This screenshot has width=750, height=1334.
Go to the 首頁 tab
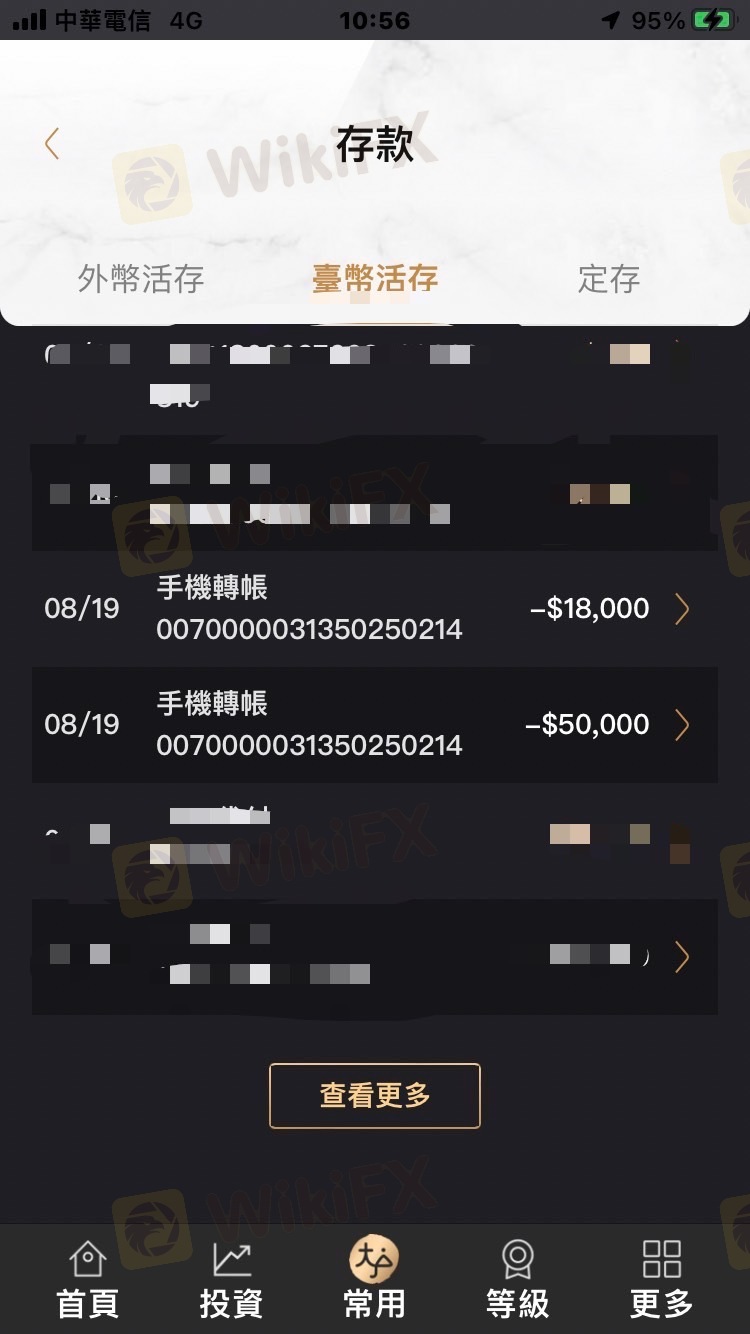click(88, 1278)
